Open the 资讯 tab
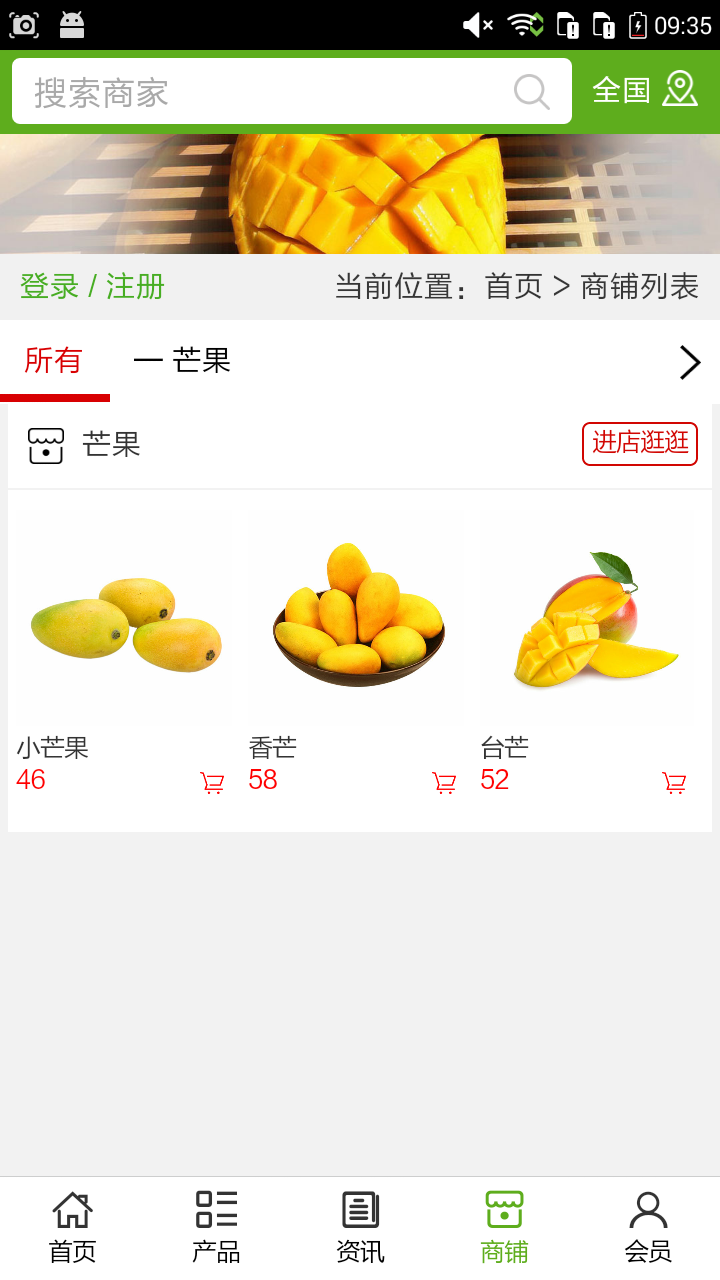Screen dimensions: 720x1280 [x=360, y=1227]
